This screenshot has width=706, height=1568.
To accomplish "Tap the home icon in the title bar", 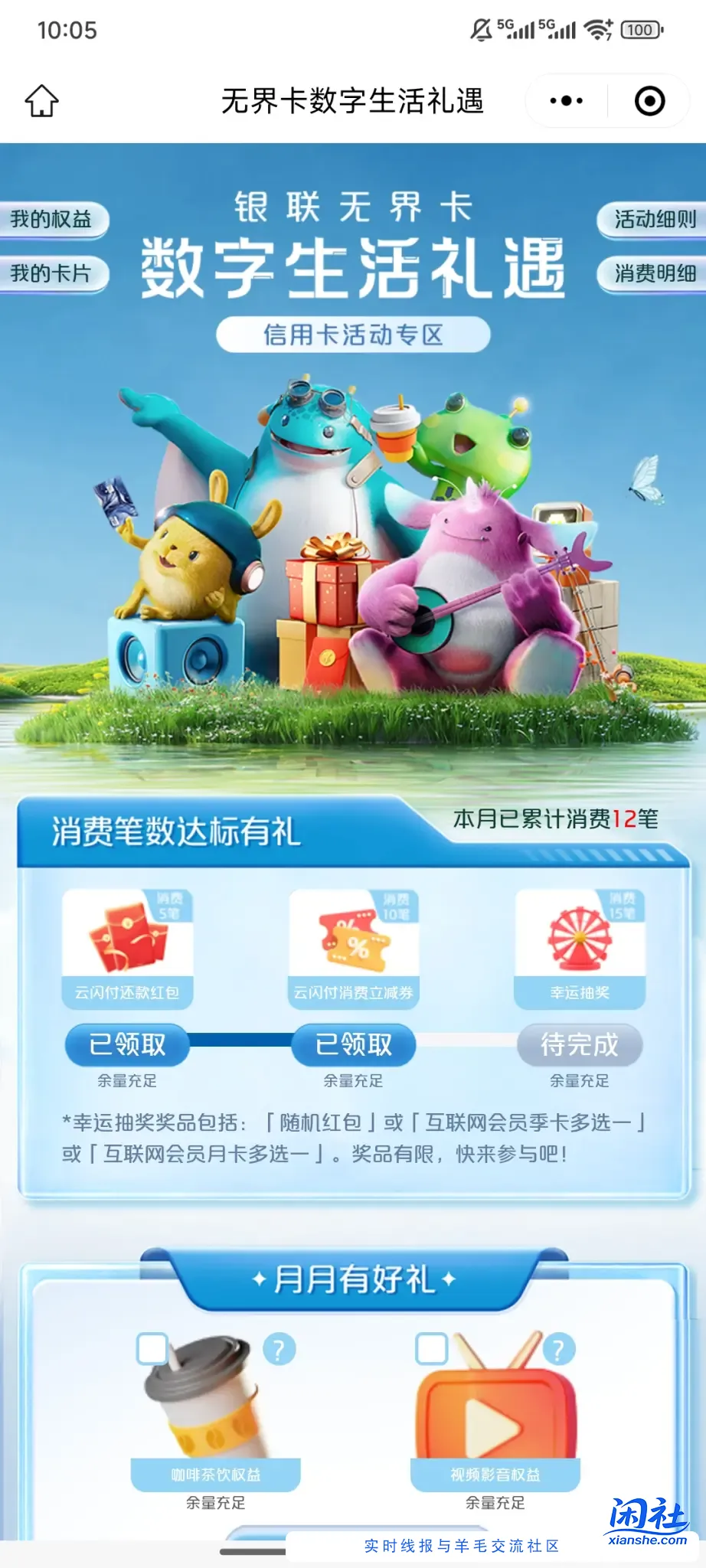I will pyautogui.click(x=44, y=100).
